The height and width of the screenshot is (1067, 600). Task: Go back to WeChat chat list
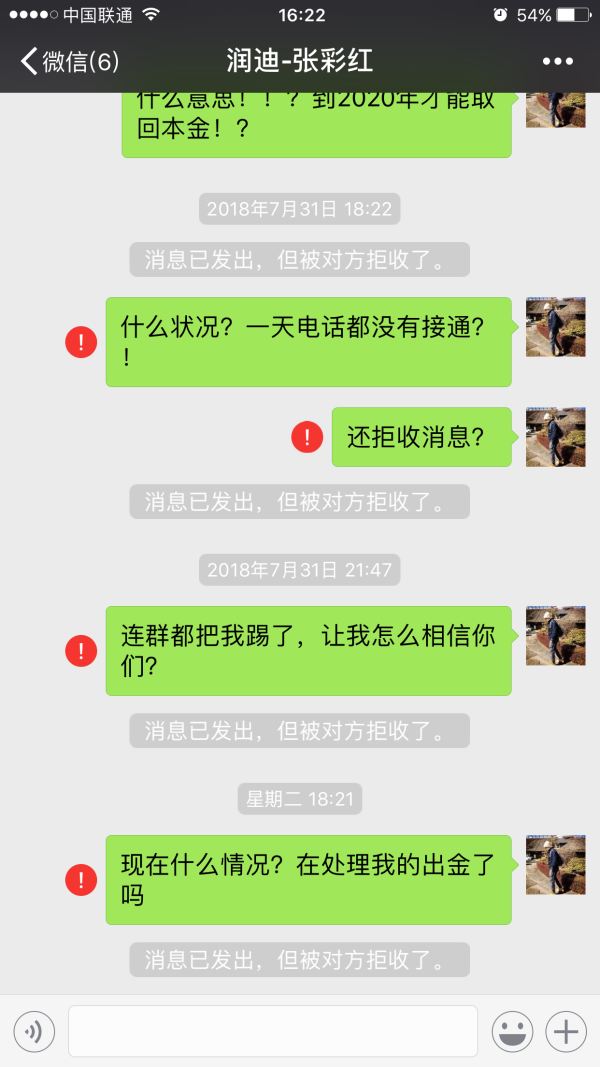[68, 62]
